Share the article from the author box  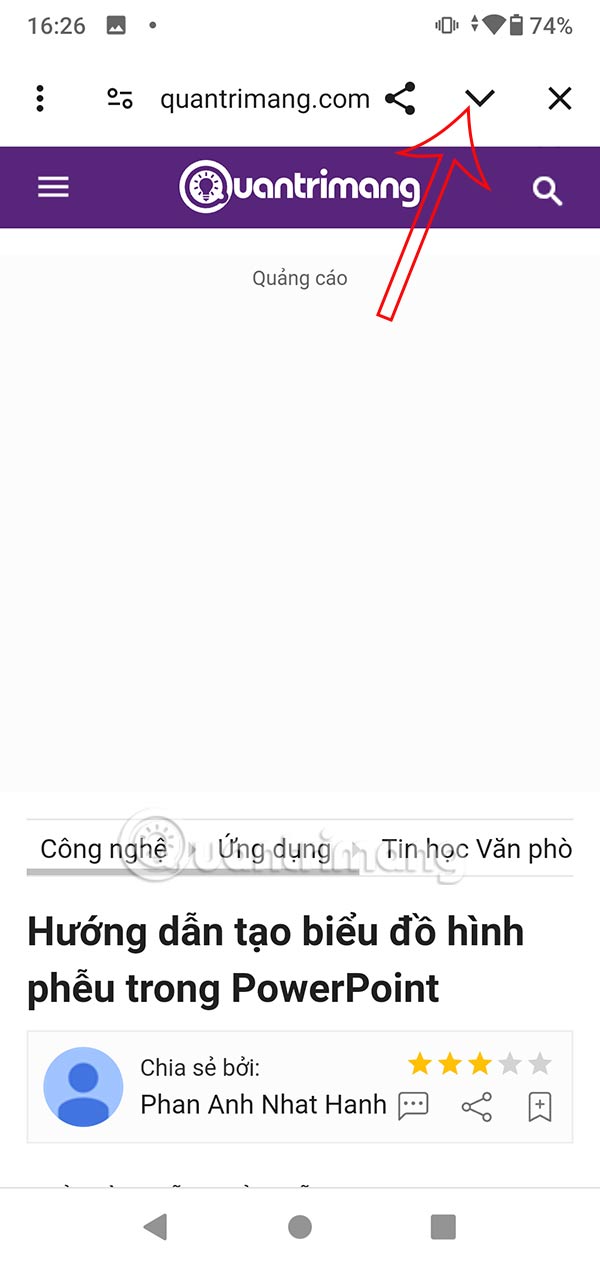coord(477,1106)
